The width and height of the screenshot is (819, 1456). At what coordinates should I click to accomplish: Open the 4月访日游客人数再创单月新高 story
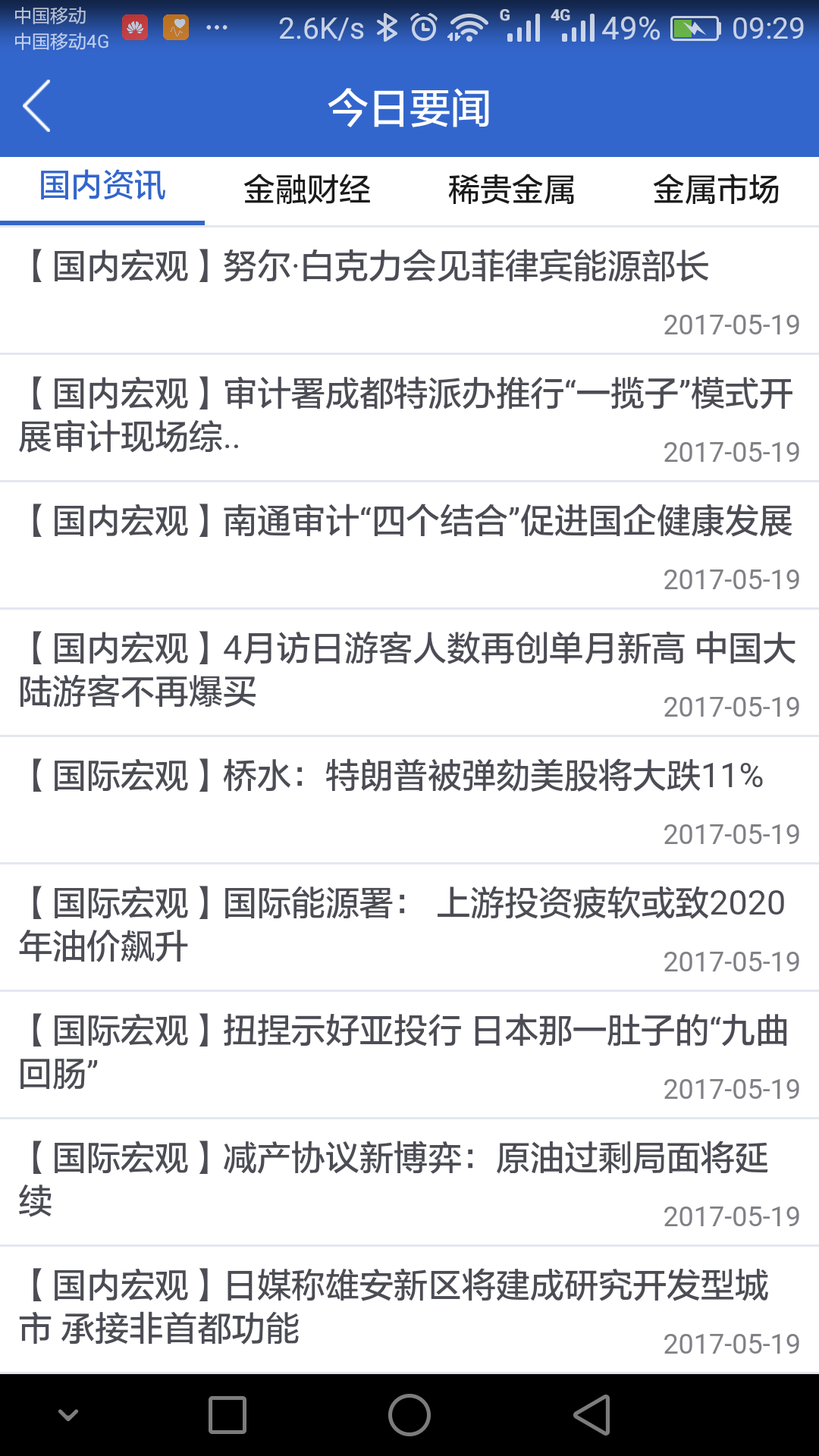click(x=409, y=673)
